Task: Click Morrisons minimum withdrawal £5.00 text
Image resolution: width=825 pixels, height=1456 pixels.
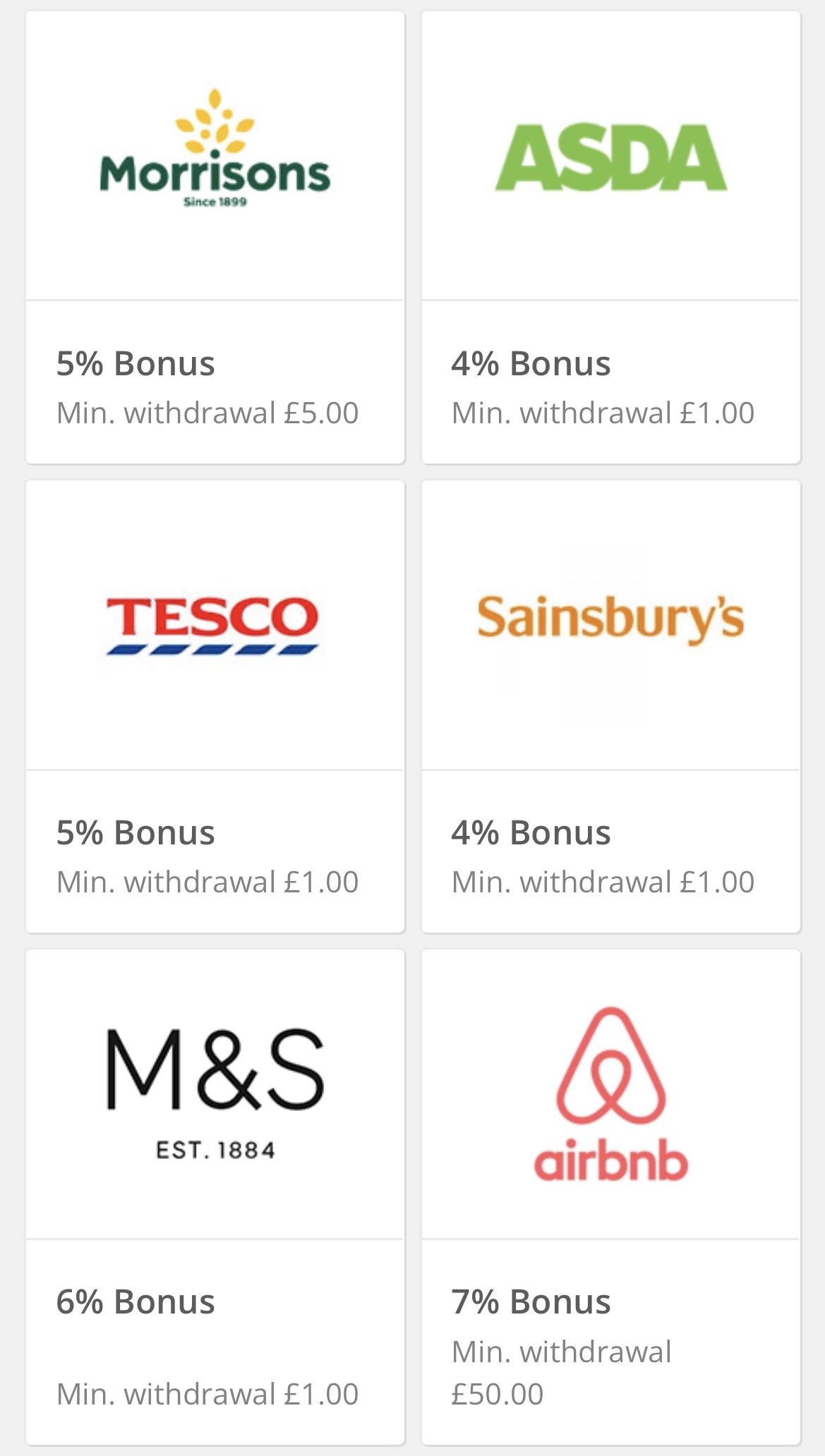Action: 208,412
